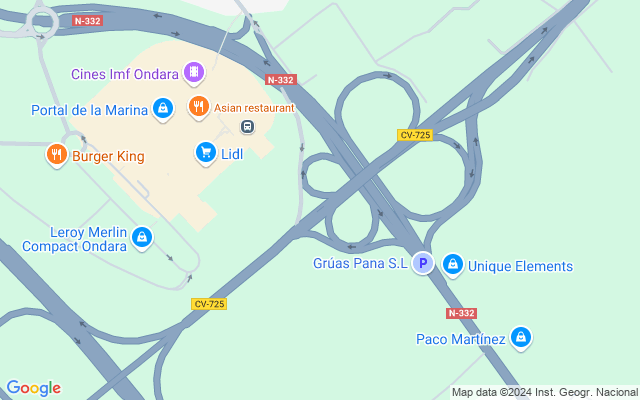
Task: Tap the Asian restaurant marker
Action: [198, 107]
